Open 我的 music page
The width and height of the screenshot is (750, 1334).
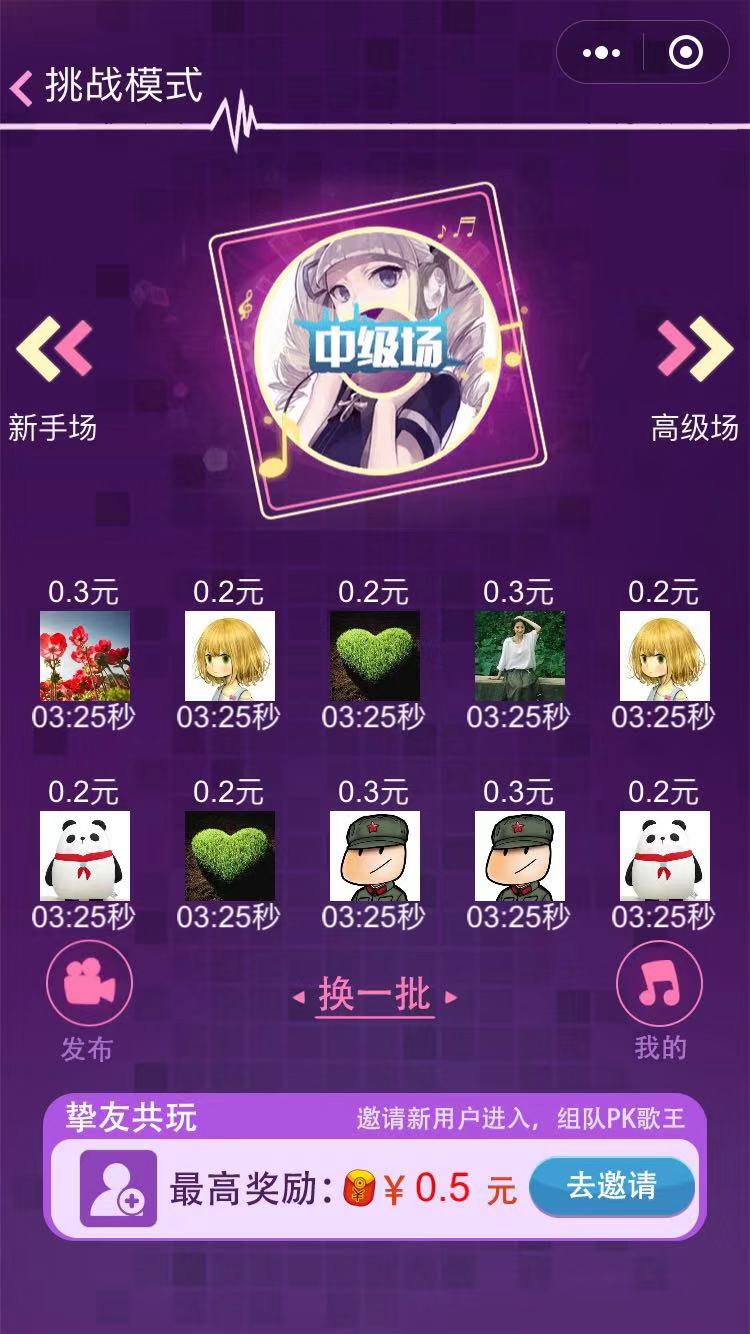pyautogui.click(x=660, y=984)
